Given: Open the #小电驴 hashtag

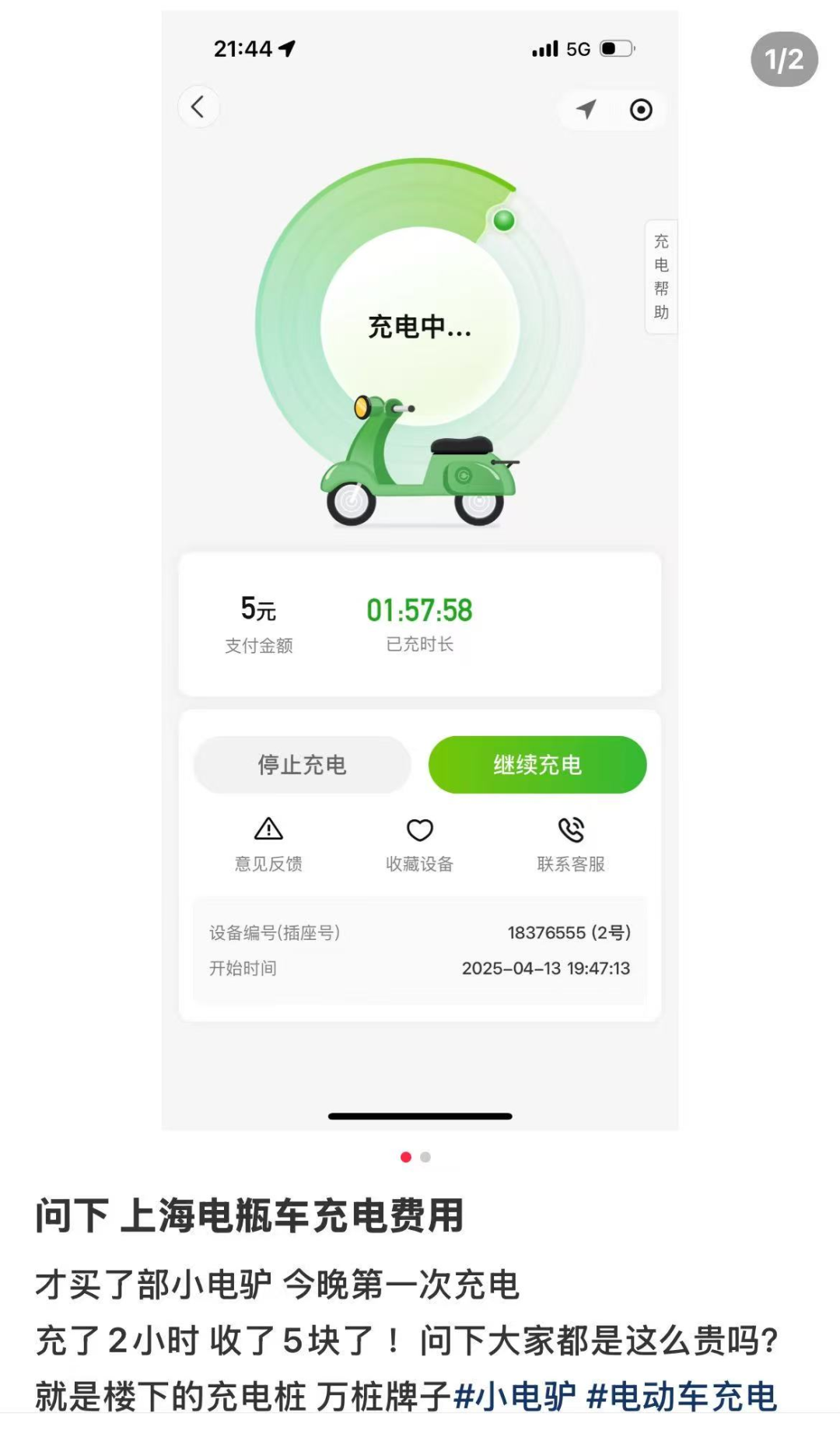Looking at the screenshot, I should click(x=514, y=1397).
